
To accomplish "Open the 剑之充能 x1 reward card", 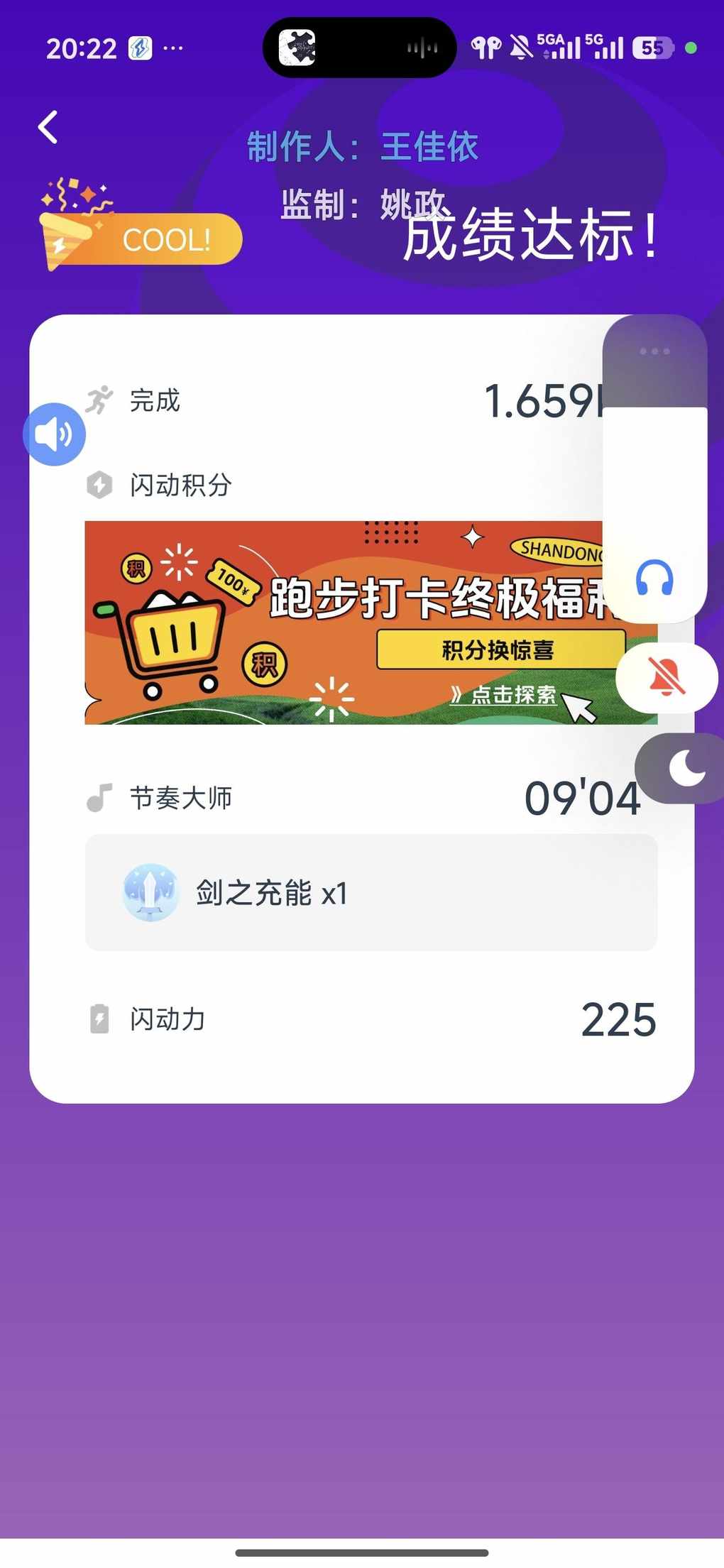I will [371, 892].
